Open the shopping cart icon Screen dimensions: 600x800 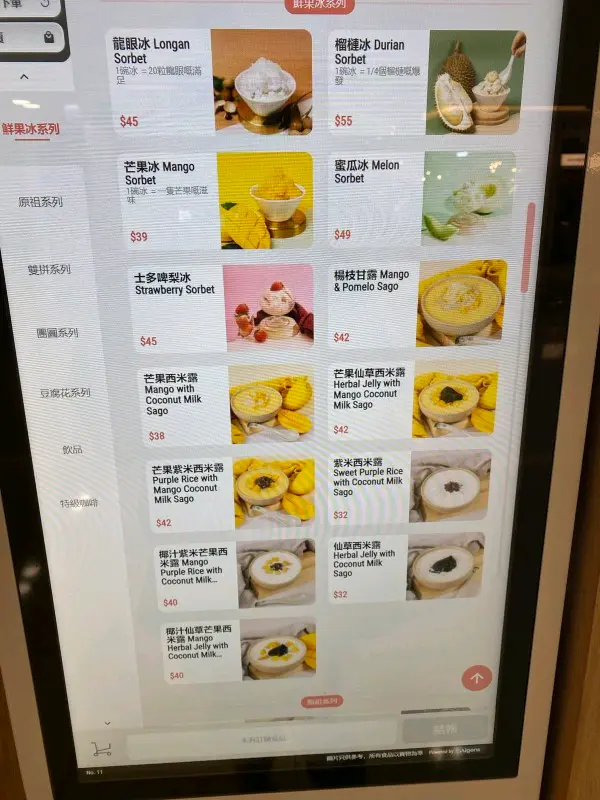click(101, 748)
